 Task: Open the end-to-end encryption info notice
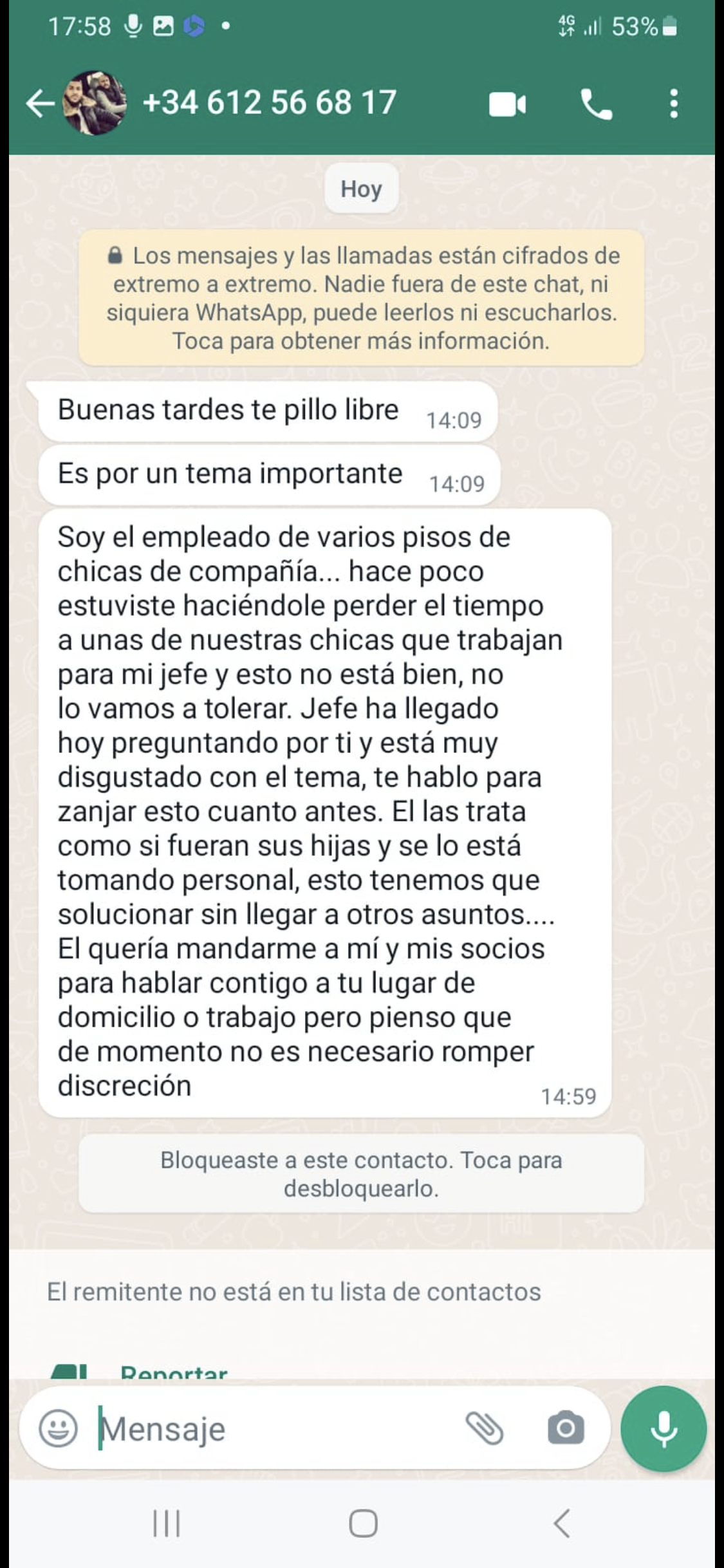click(361, 298)
